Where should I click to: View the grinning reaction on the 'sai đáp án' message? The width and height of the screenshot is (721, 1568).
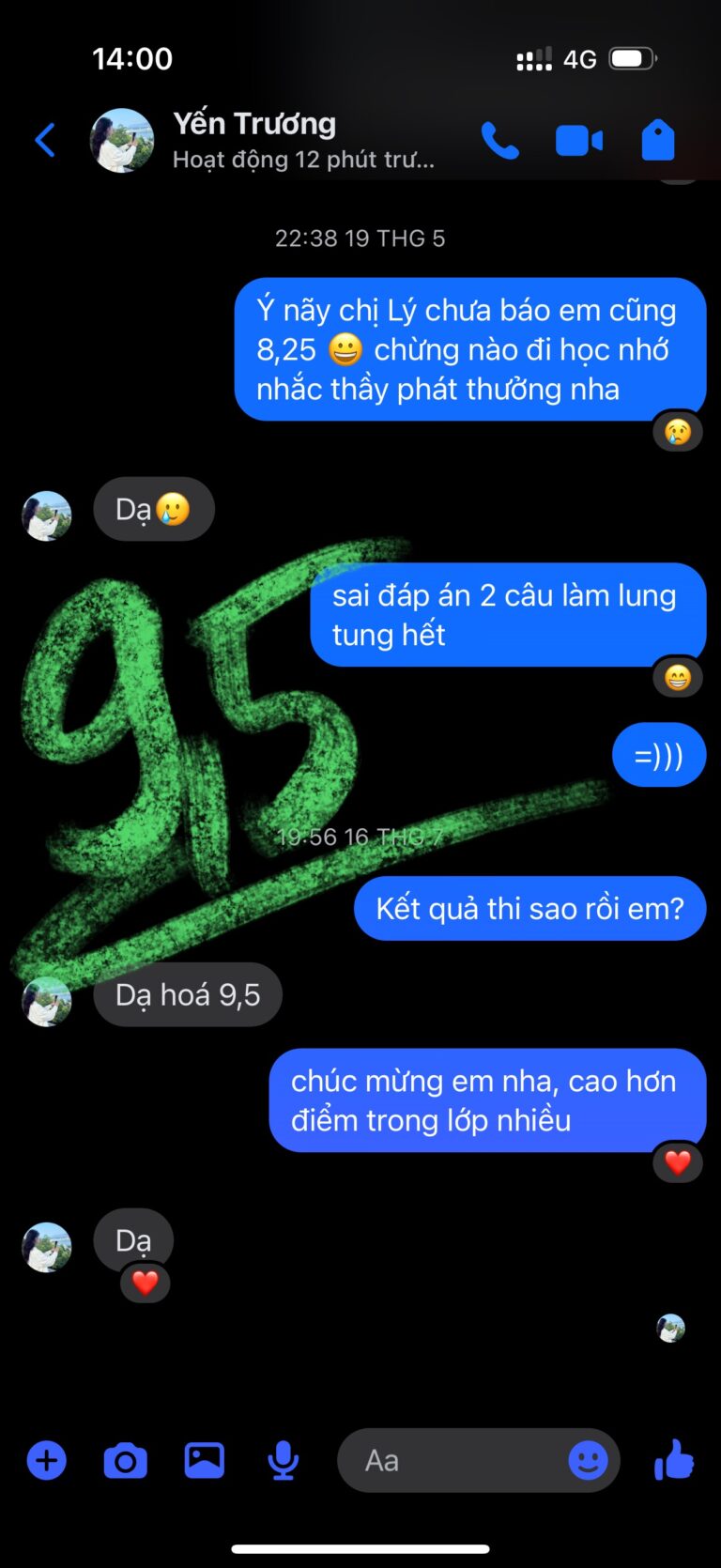click(x=677, y=677)
